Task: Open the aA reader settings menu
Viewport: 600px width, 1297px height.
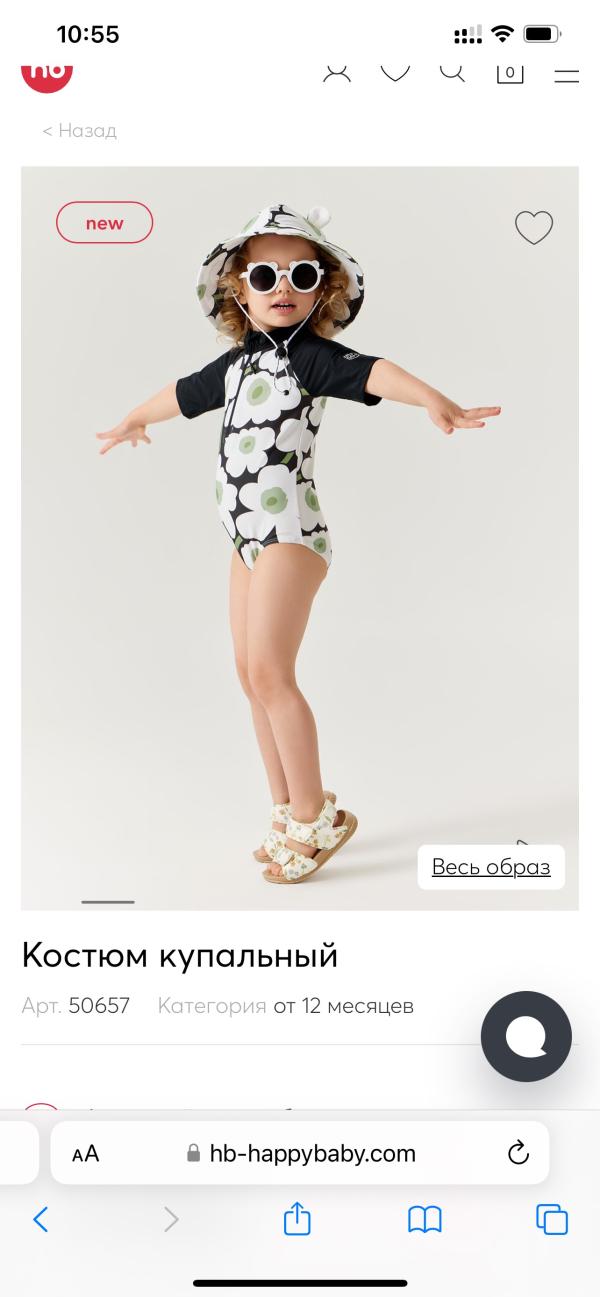Action: (x=86, y=1153)
